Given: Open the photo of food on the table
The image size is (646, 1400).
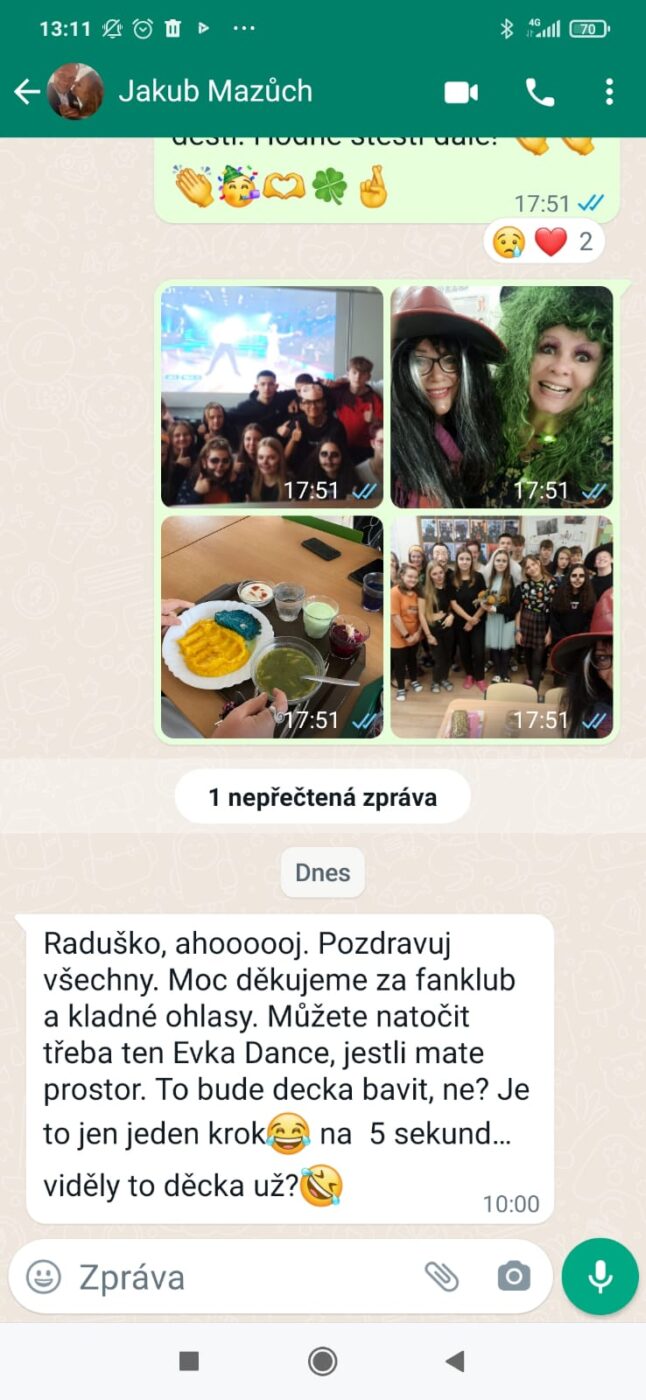Looking at the screenshot, I should point(272,627).
